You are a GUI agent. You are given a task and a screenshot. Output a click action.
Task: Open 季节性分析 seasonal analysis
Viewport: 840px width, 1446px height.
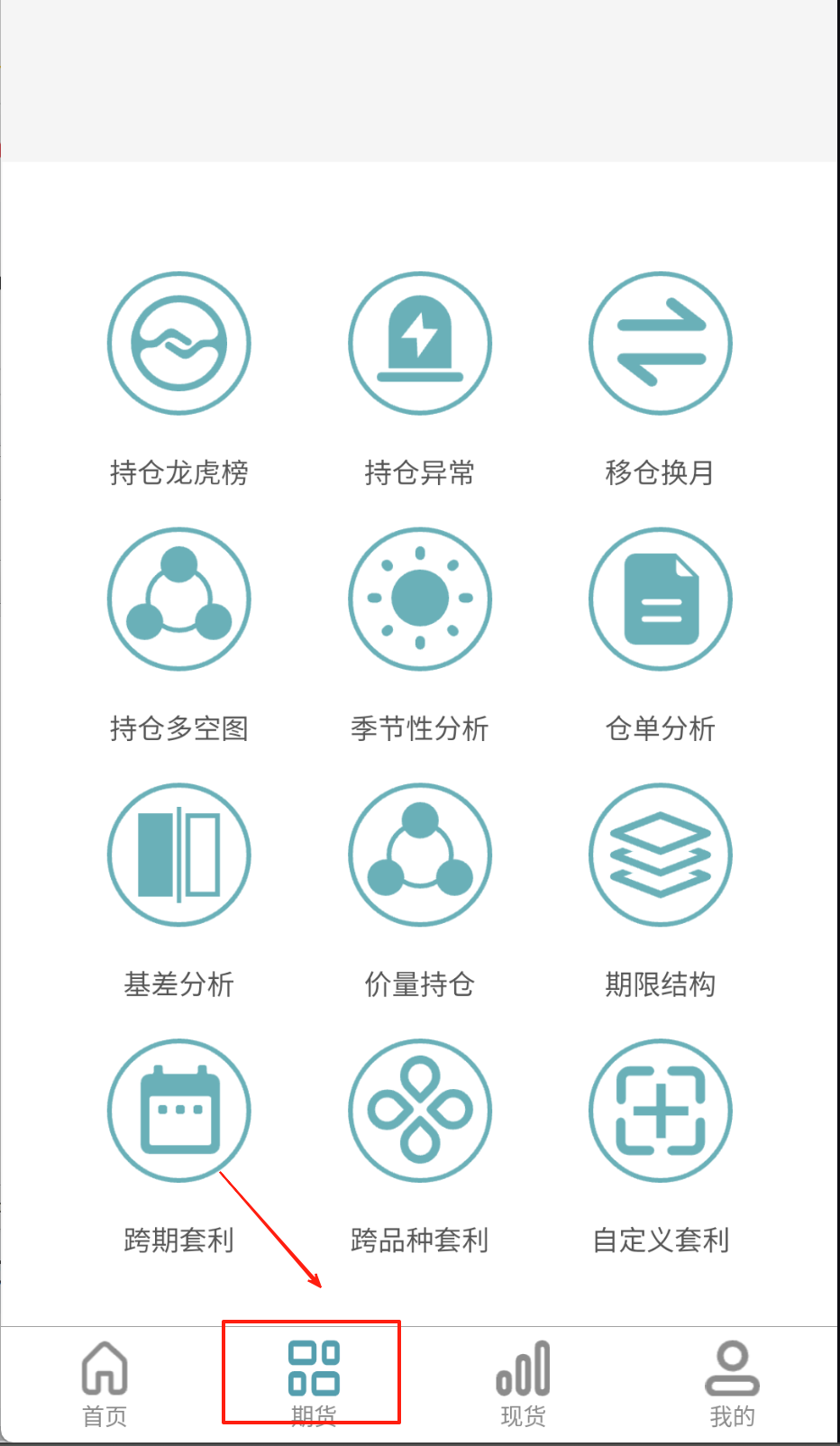[x=419, y=599]
